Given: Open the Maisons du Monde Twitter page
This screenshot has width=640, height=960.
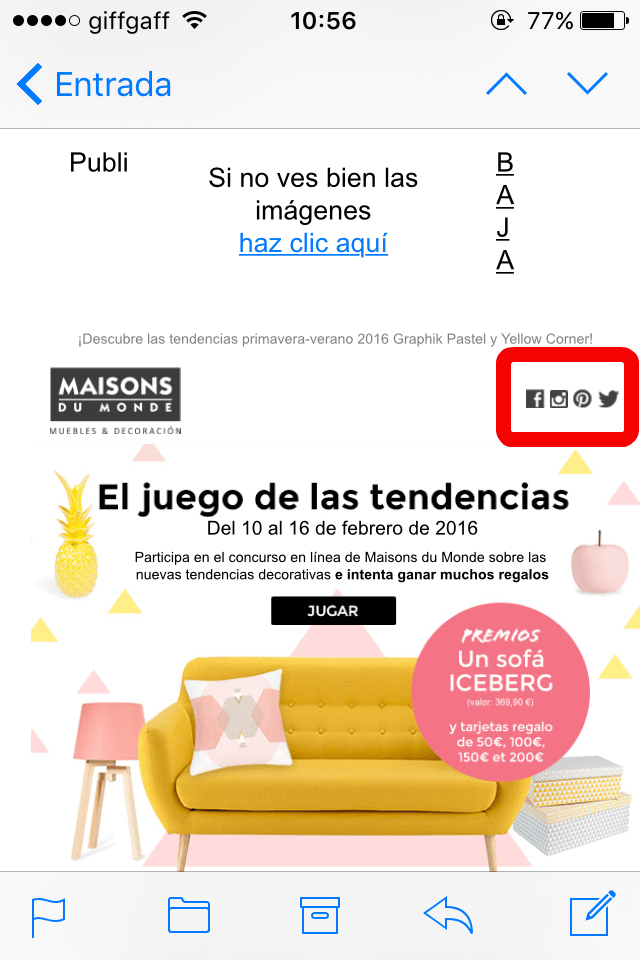Looking at the screenshot, I should [608, 399].
